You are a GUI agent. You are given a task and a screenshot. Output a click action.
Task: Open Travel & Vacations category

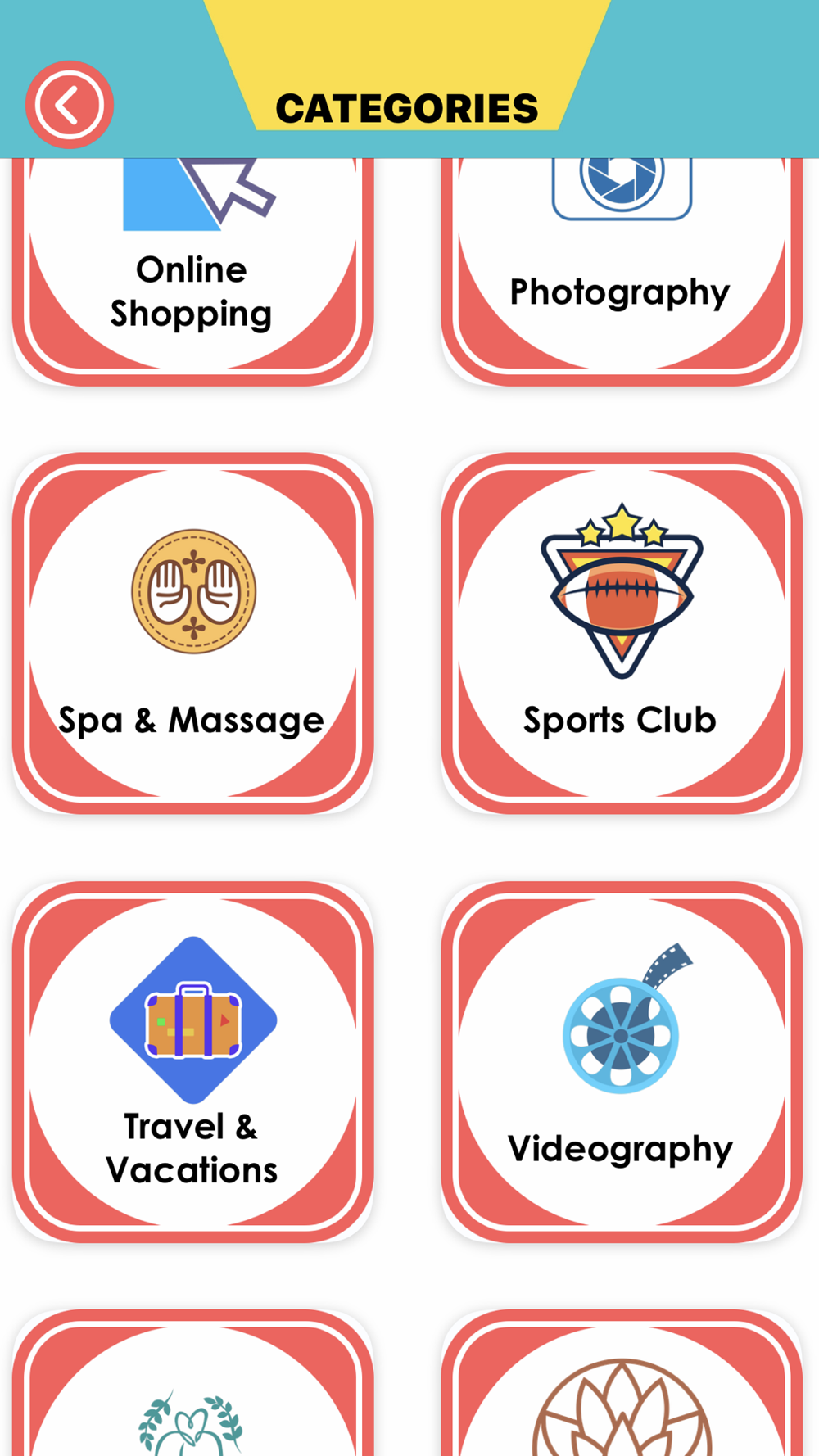click(x=192, y=1061)
